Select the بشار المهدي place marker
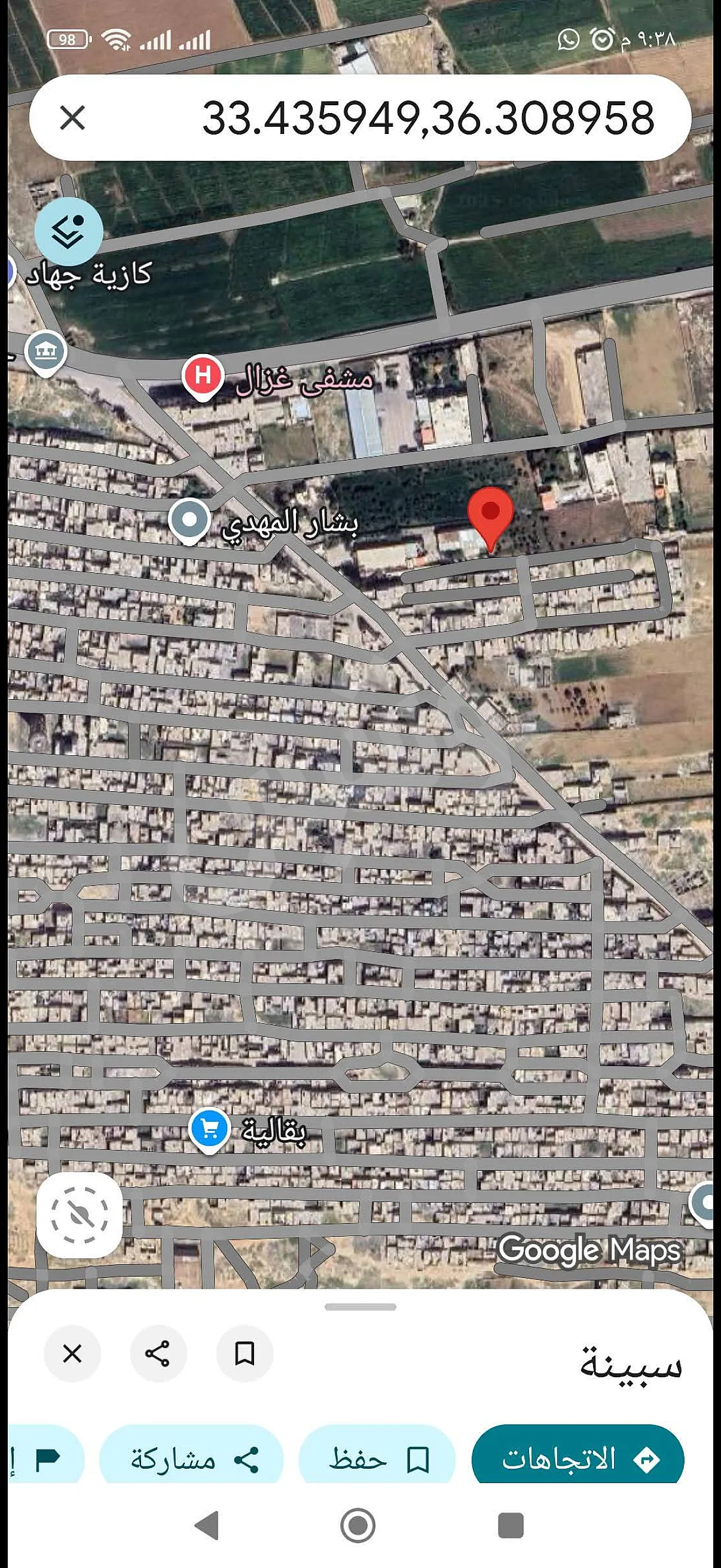 coord(190,521)
